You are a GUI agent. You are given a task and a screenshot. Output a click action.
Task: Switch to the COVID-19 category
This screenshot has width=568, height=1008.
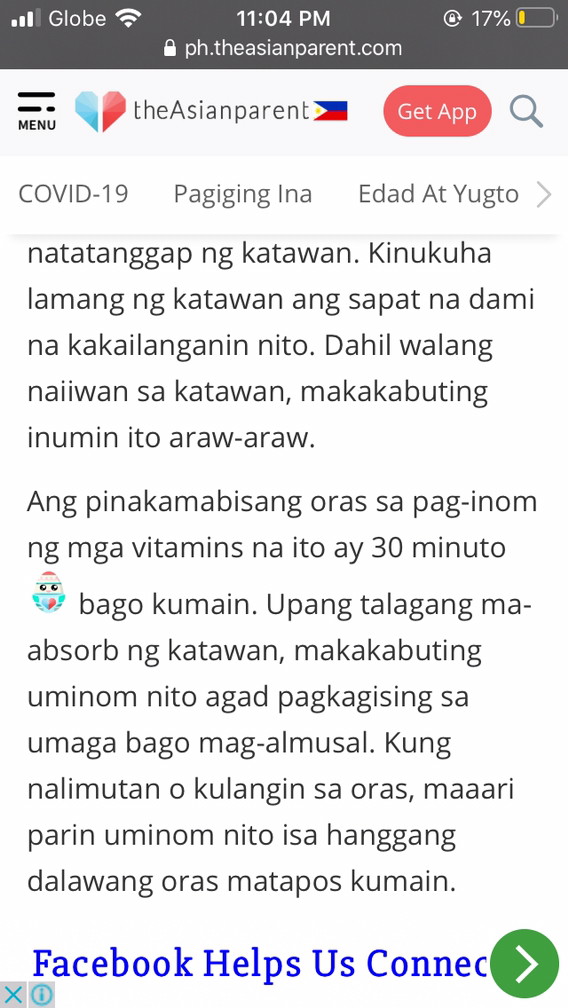[73, 194]
